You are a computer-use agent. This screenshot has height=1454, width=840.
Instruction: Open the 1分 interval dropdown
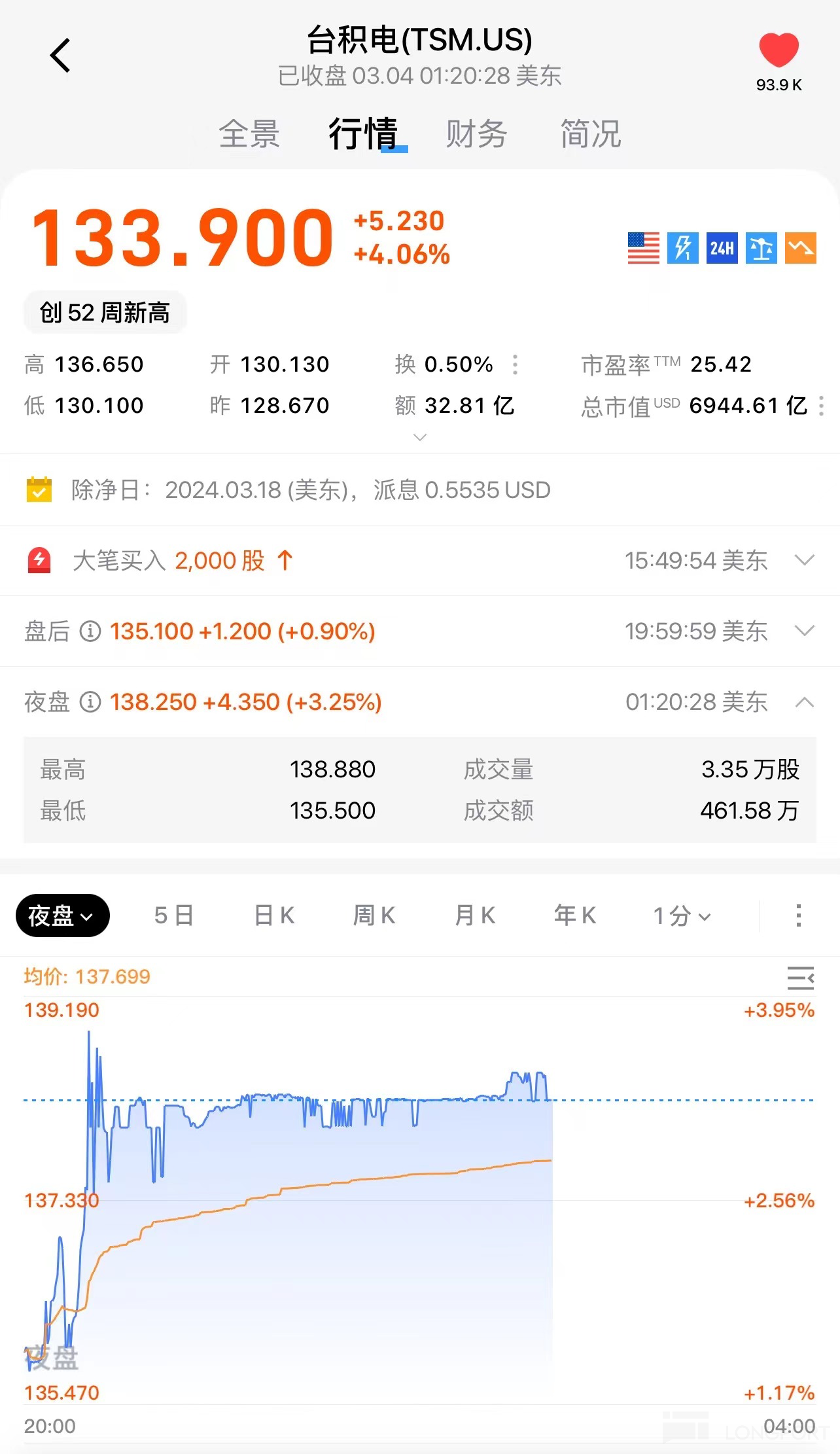tap(680, 915)
